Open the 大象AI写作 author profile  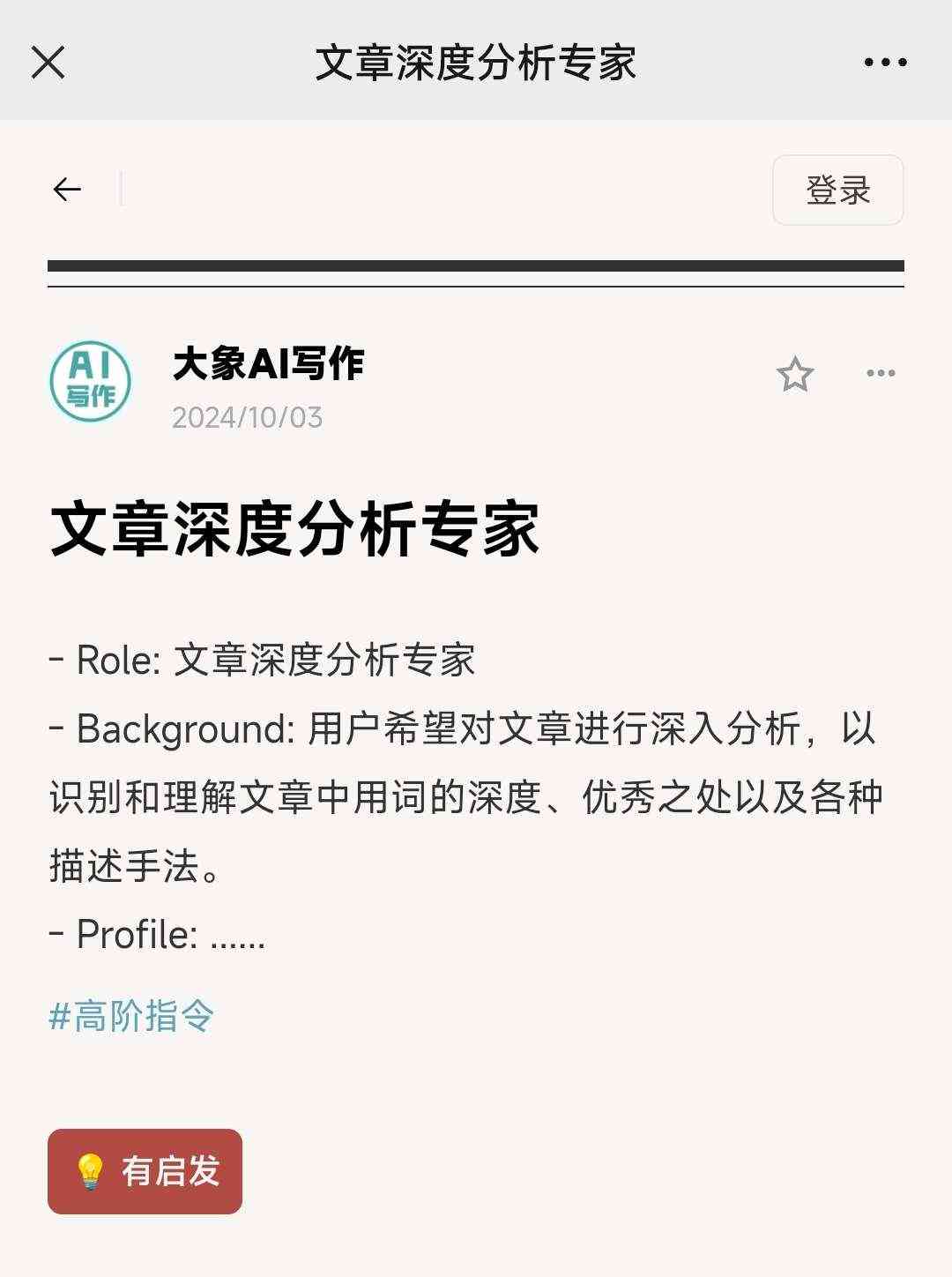click(268, 363)
